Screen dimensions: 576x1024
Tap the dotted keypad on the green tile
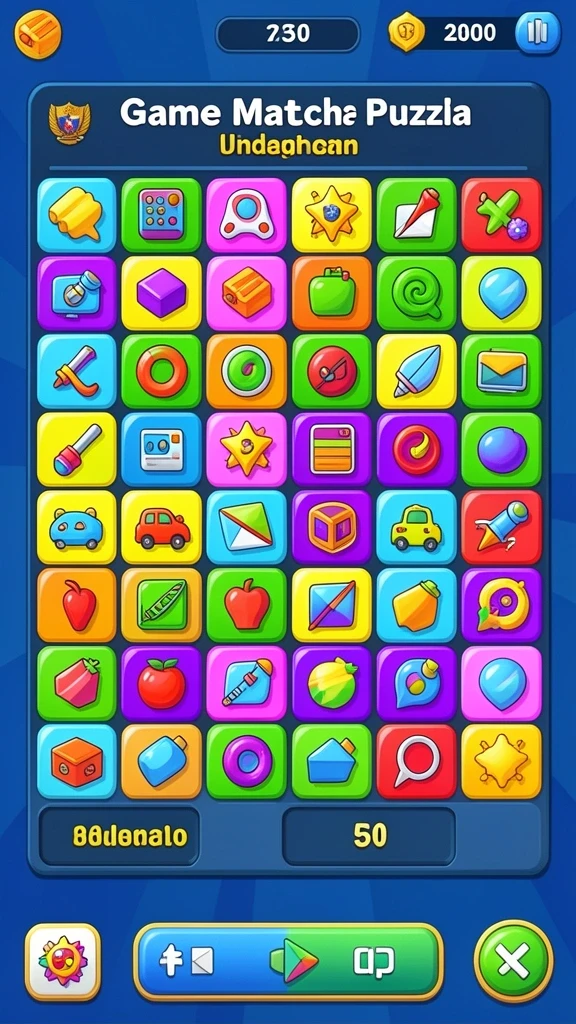coord(161,216)
